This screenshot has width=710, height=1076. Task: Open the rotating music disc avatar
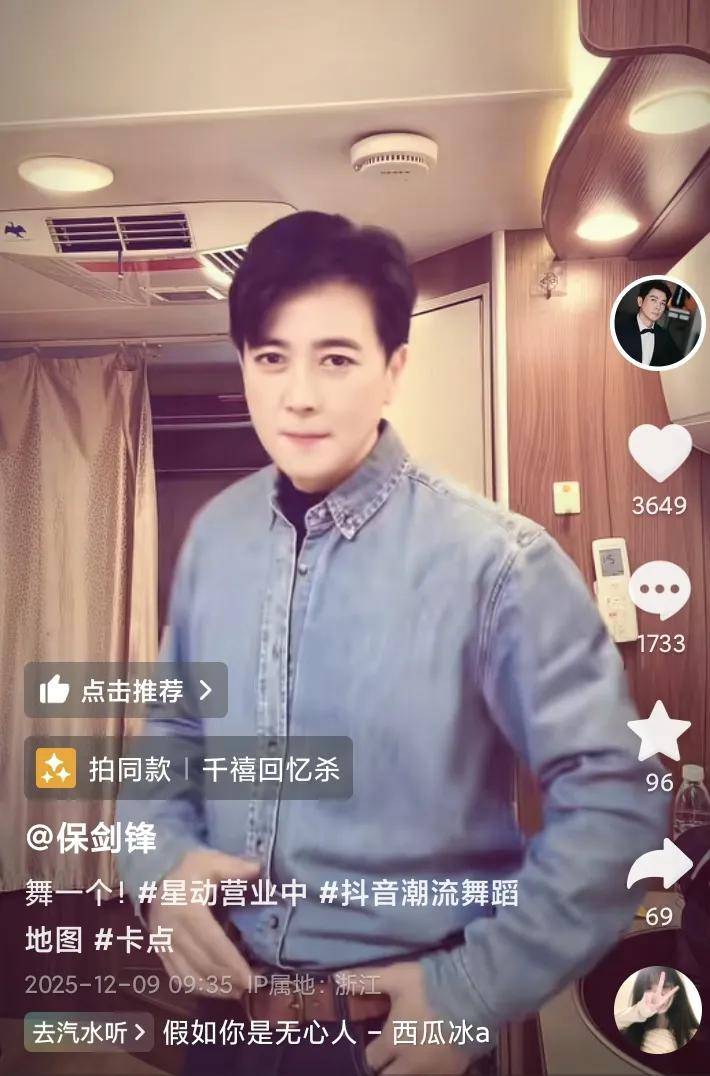(656, 1010)
